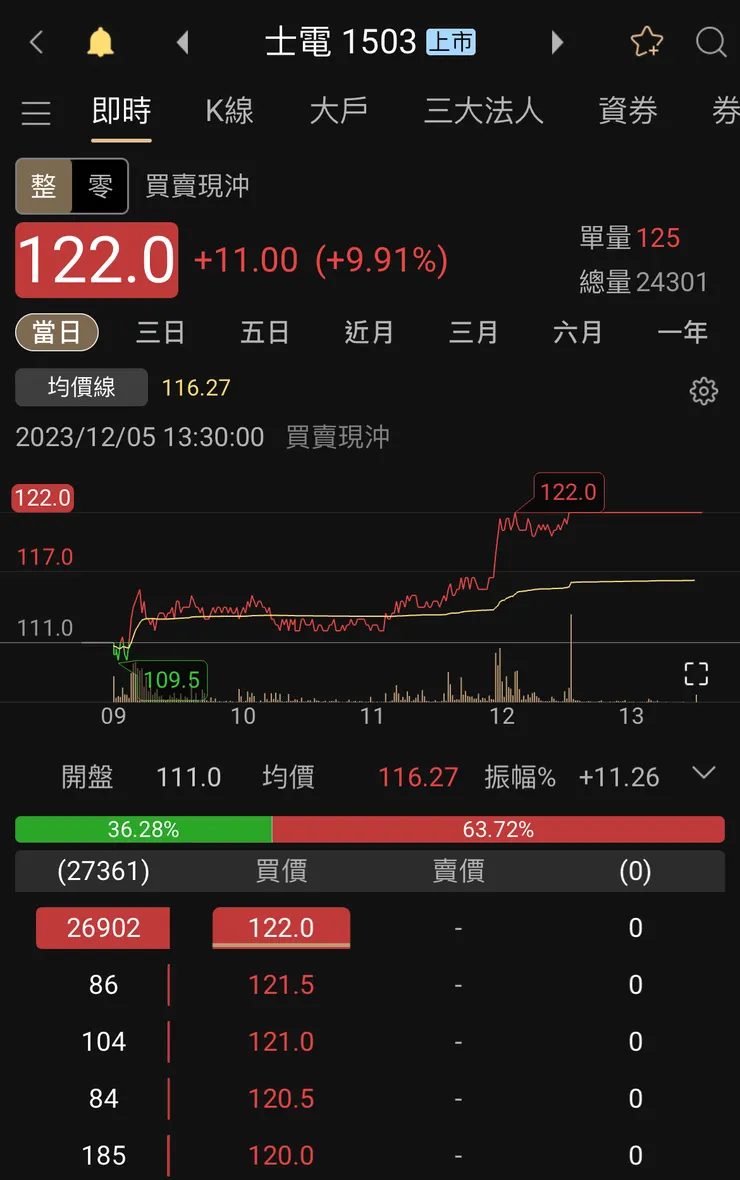Open the 三大法人 tab
The width and height of the screenshot is (740, 1180).
pos(483,112)
